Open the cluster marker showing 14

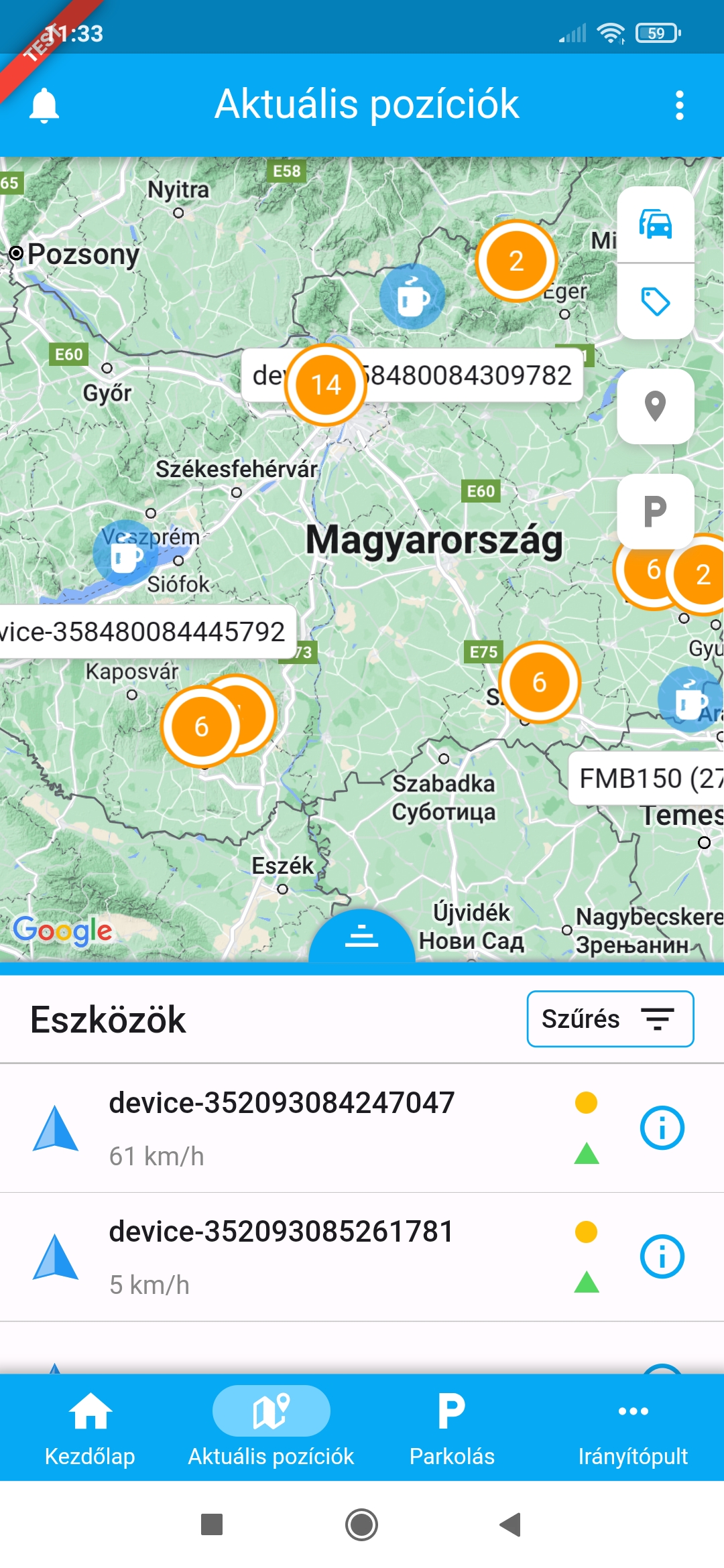326,385
